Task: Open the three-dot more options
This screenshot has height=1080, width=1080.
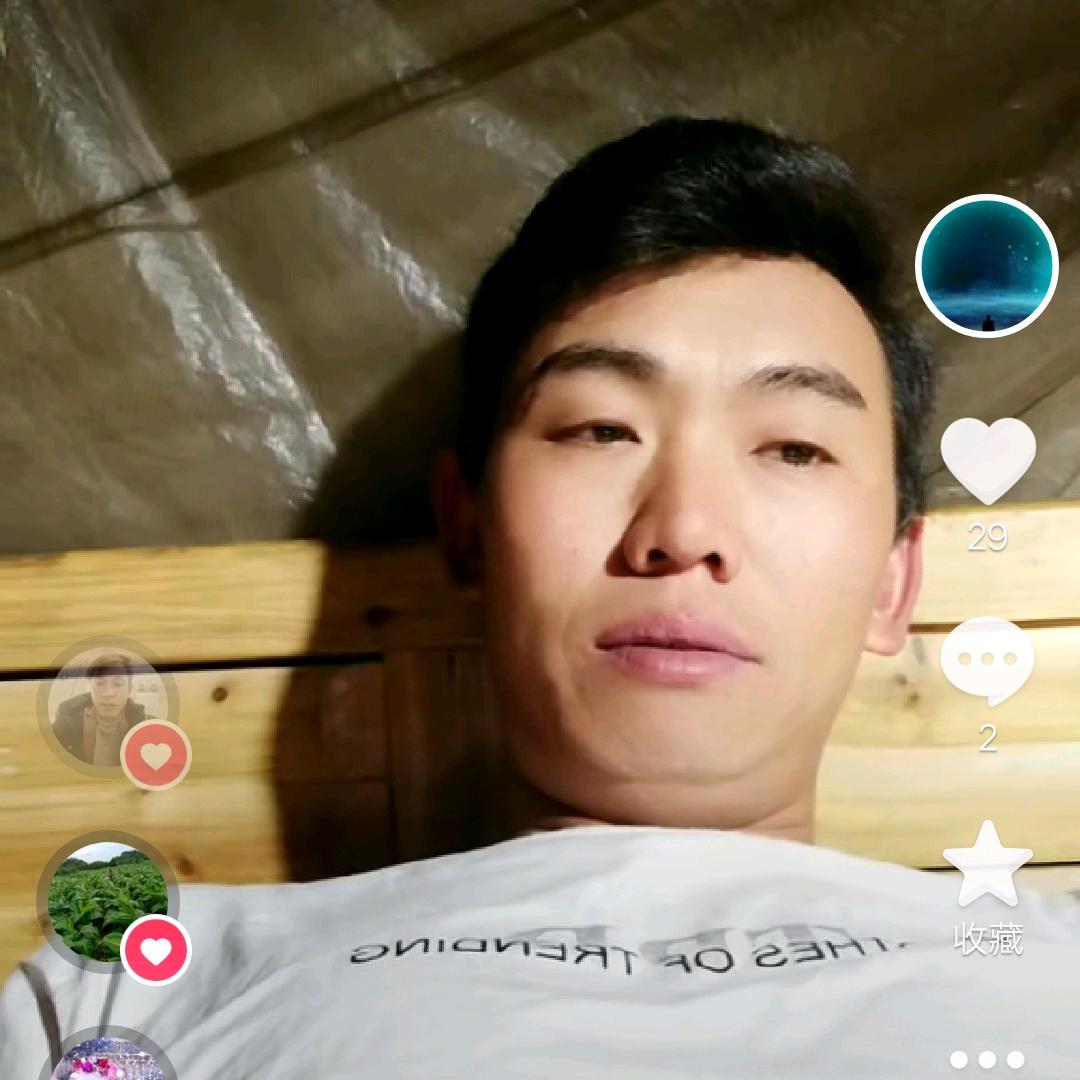Action: tap(987, 1059)
